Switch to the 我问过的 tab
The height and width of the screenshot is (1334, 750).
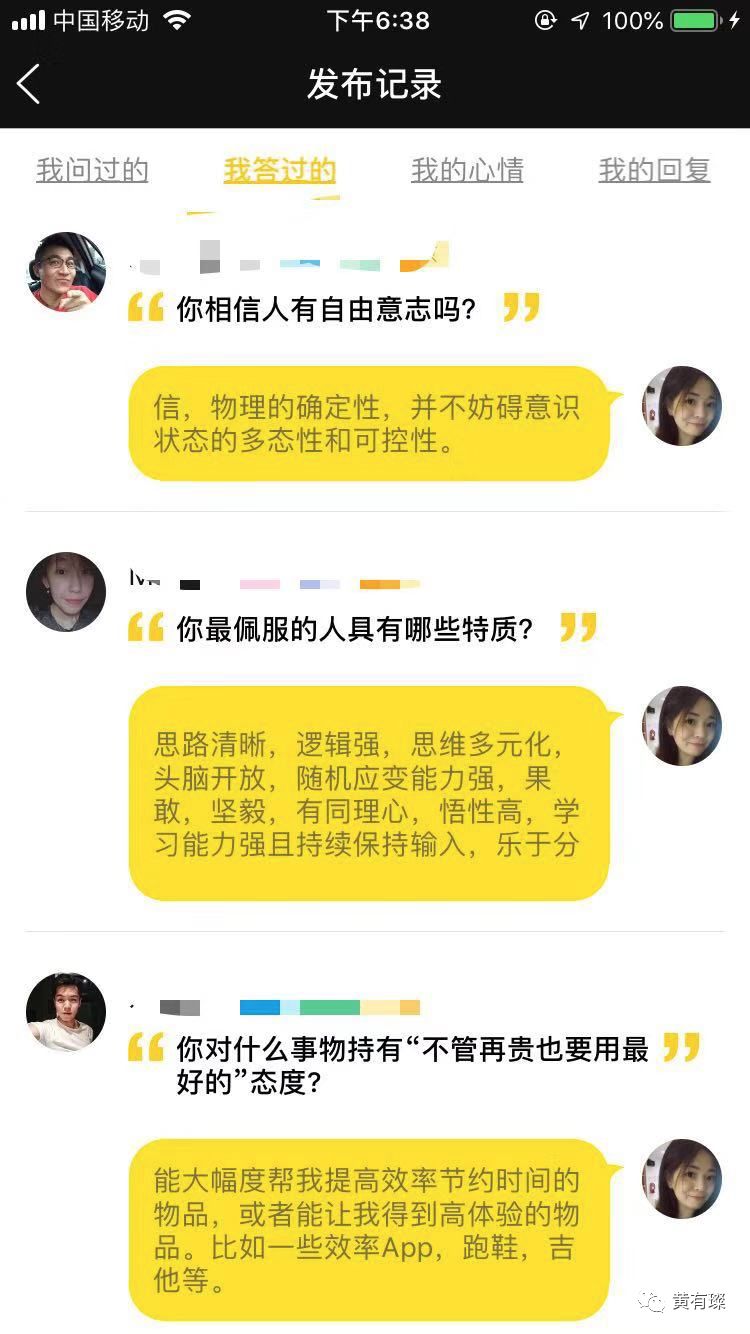[x=92, y=170]
